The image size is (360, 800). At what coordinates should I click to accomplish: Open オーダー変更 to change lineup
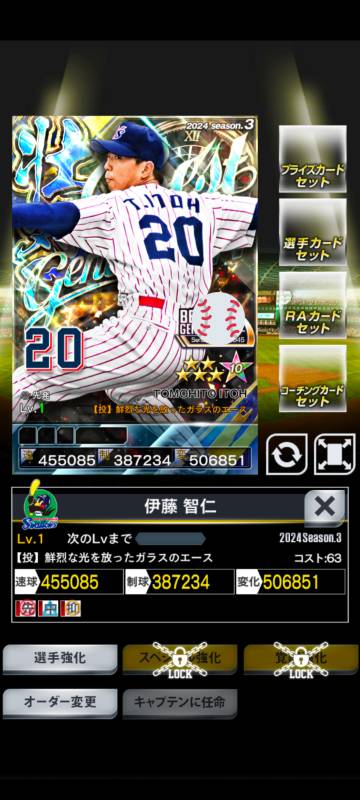click(x=60, y=703)
